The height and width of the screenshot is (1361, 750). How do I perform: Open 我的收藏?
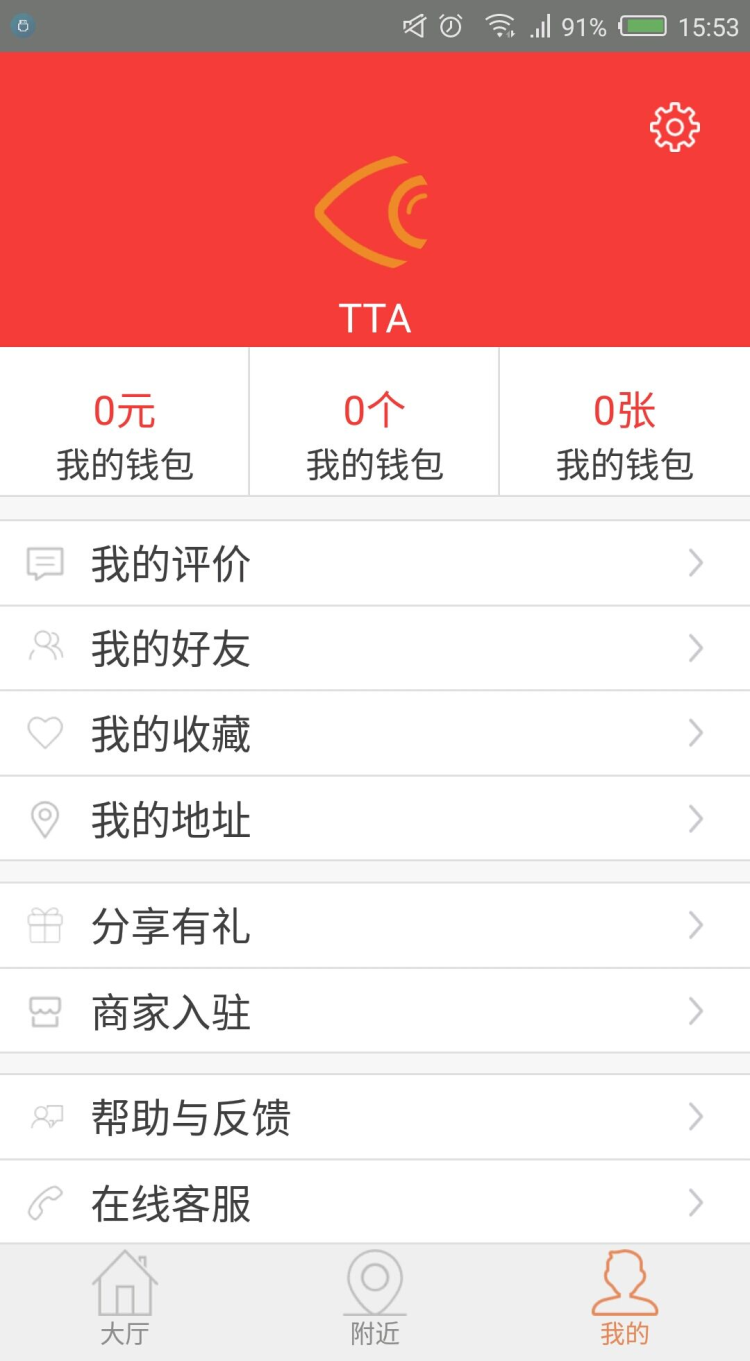point(374,734)
